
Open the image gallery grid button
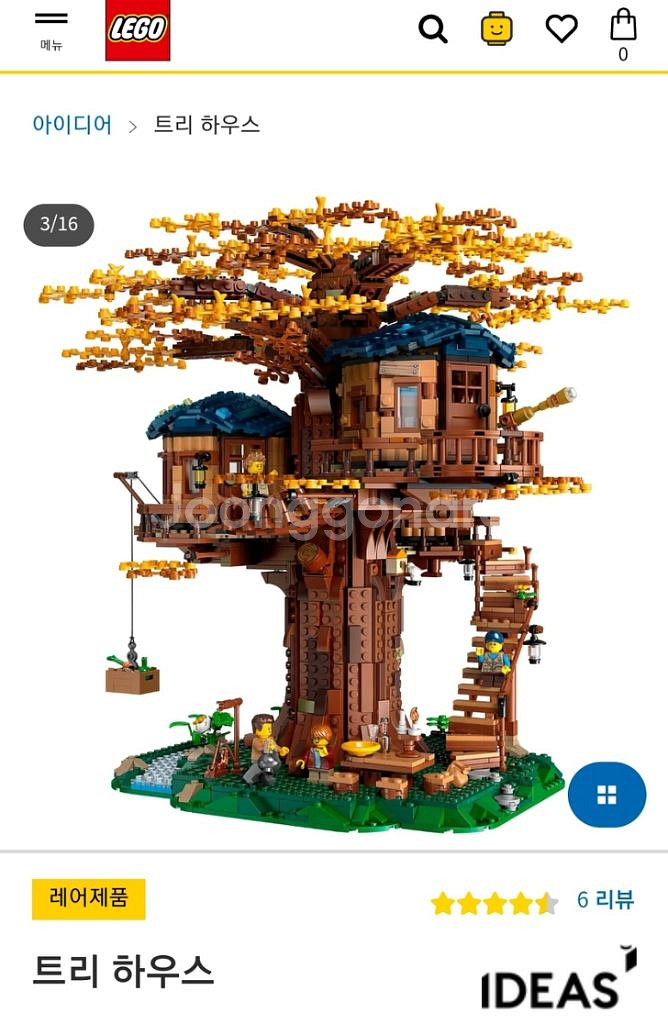pyautogui.click(x=606, y=795)
